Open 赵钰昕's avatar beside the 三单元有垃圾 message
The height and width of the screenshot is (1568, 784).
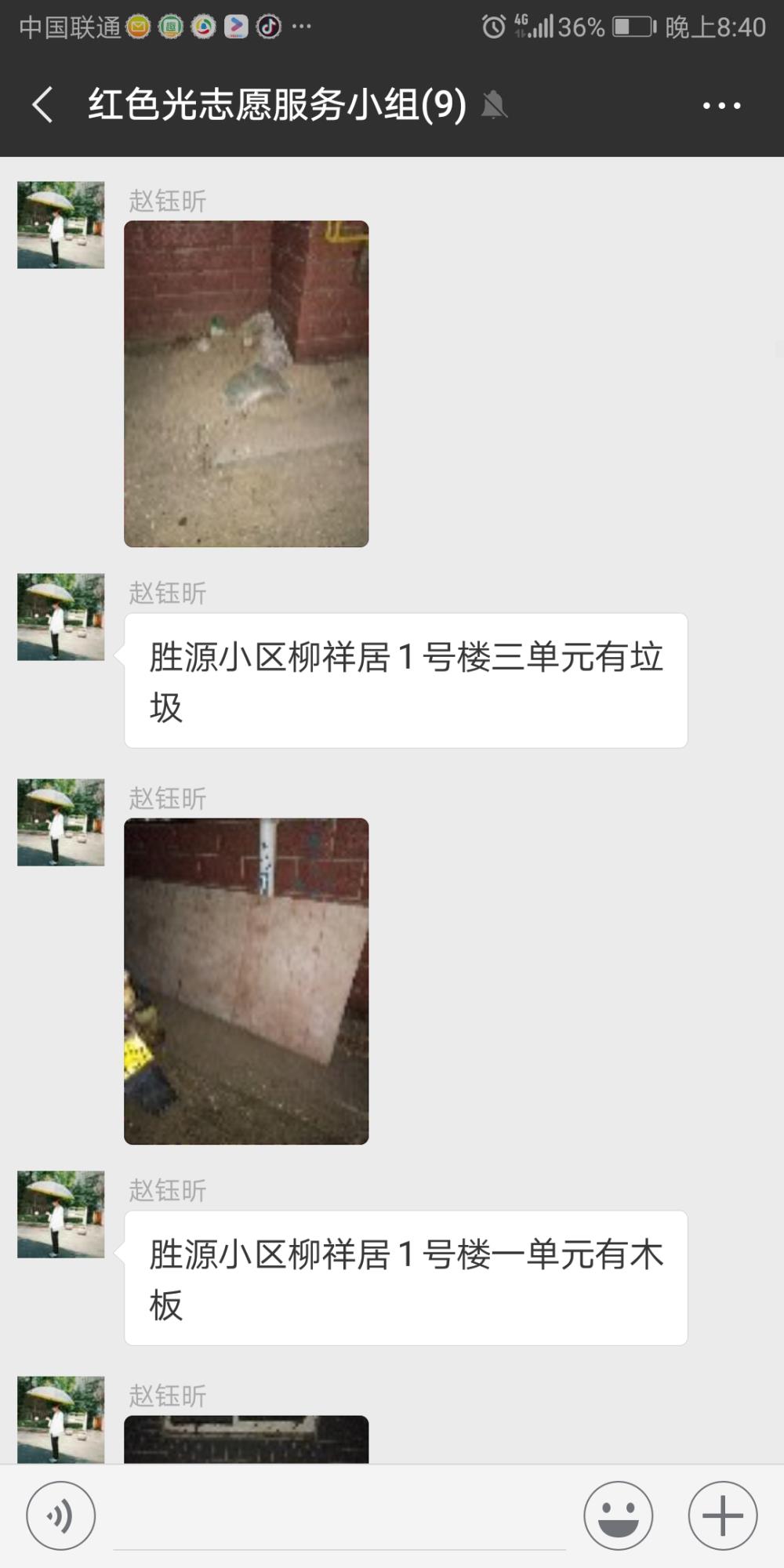point(61,617)
